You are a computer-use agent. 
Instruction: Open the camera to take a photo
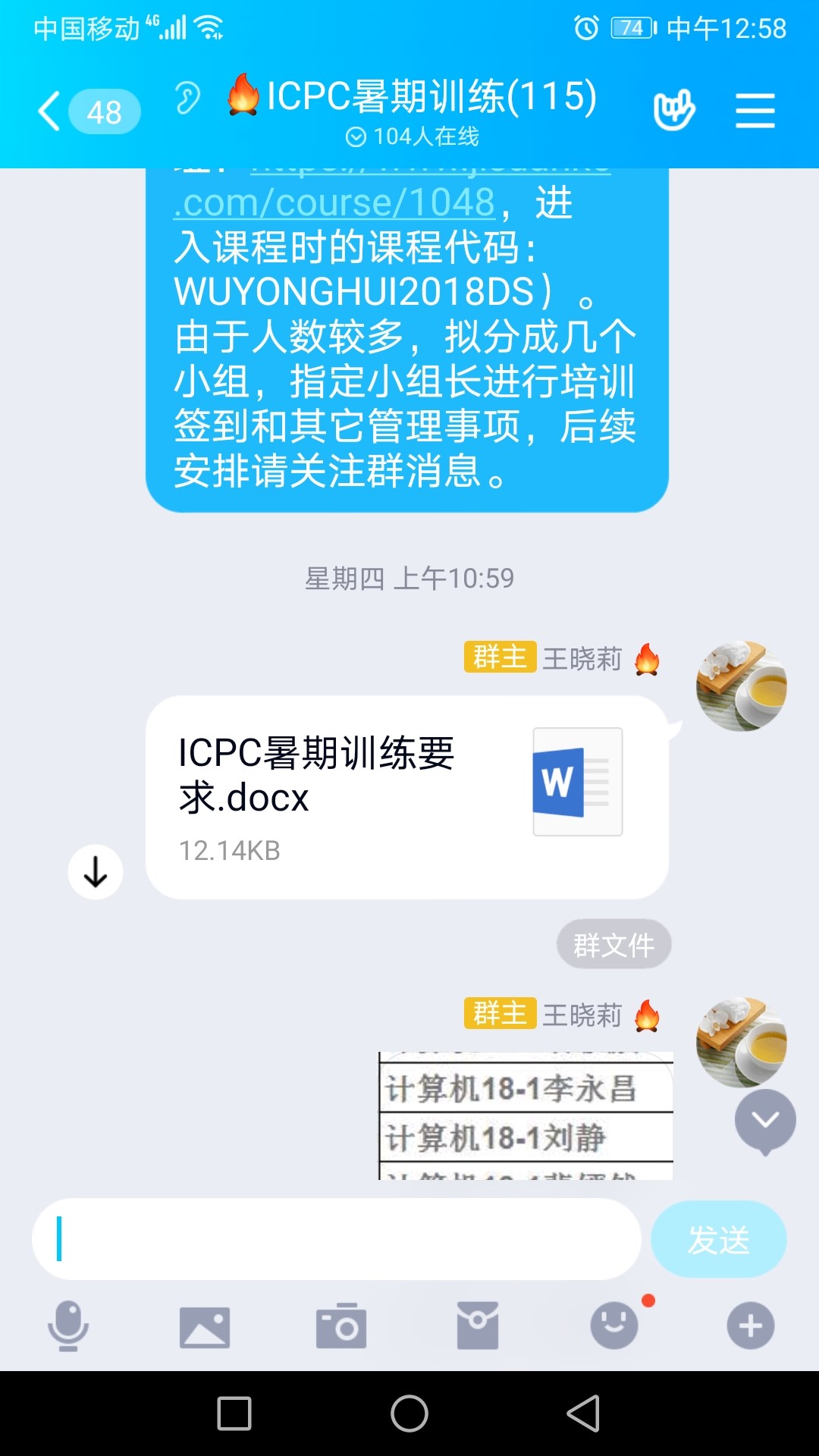tap(341, 1326)
